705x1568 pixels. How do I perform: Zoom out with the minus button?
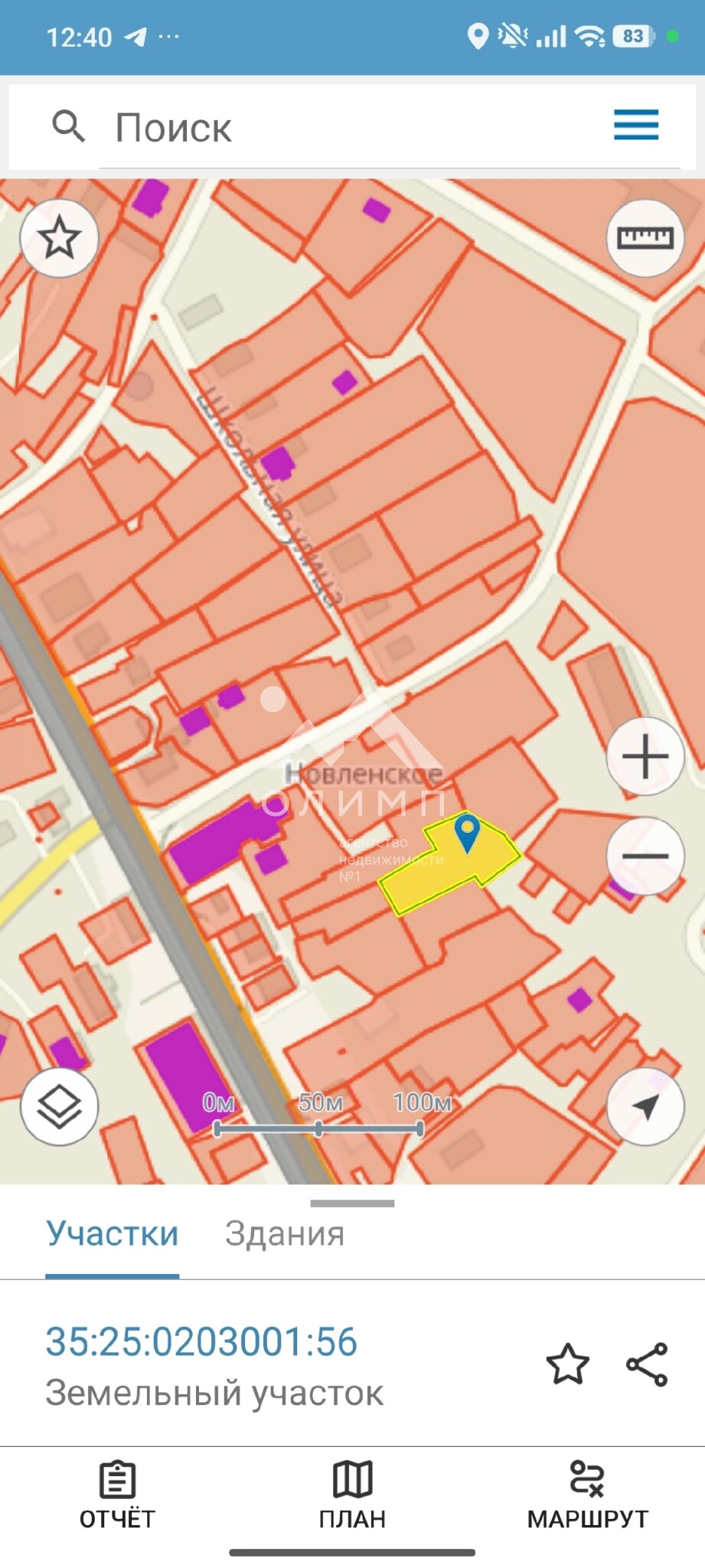pyautogui.click(x=645, y=856)
